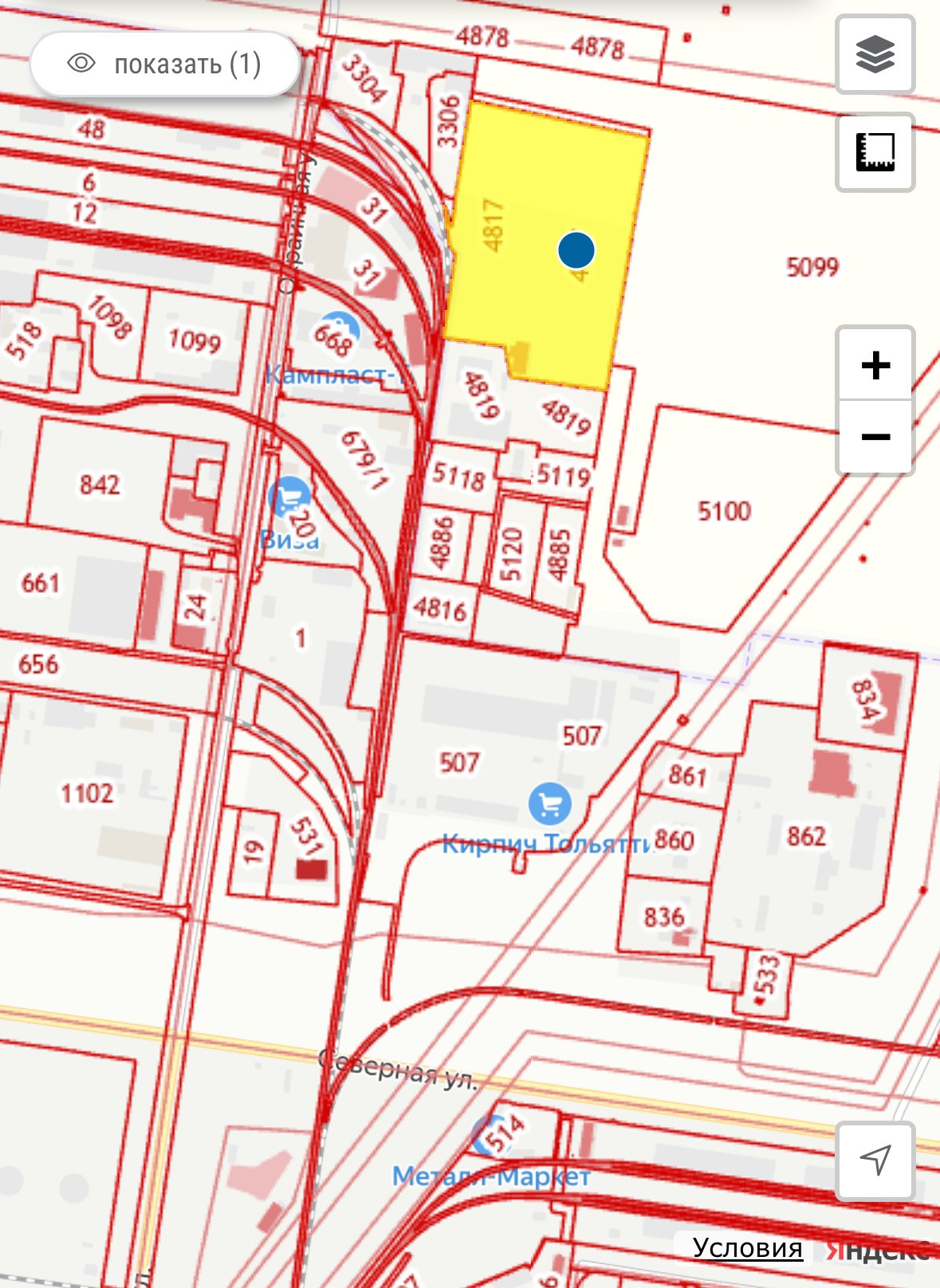Viewport: 940px width, 1288px height.
Task: Tap the blue marker on the yellow parcel
Action: pos(576,249)
